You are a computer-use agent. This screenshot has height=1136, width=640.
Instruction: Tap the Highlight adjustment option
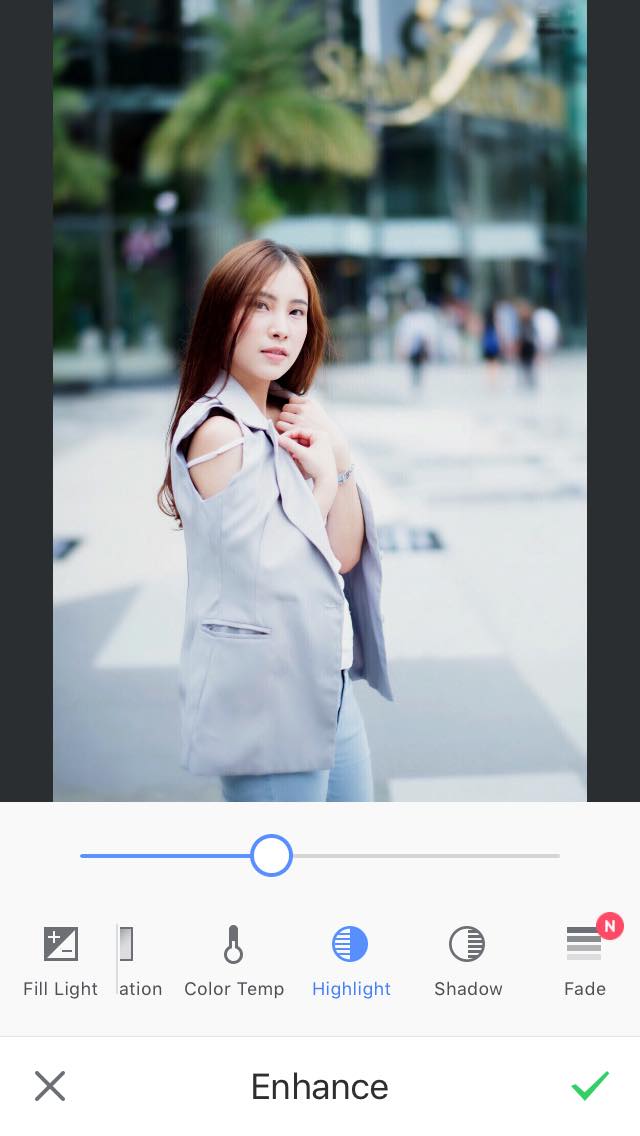click(x=351, y=960)
